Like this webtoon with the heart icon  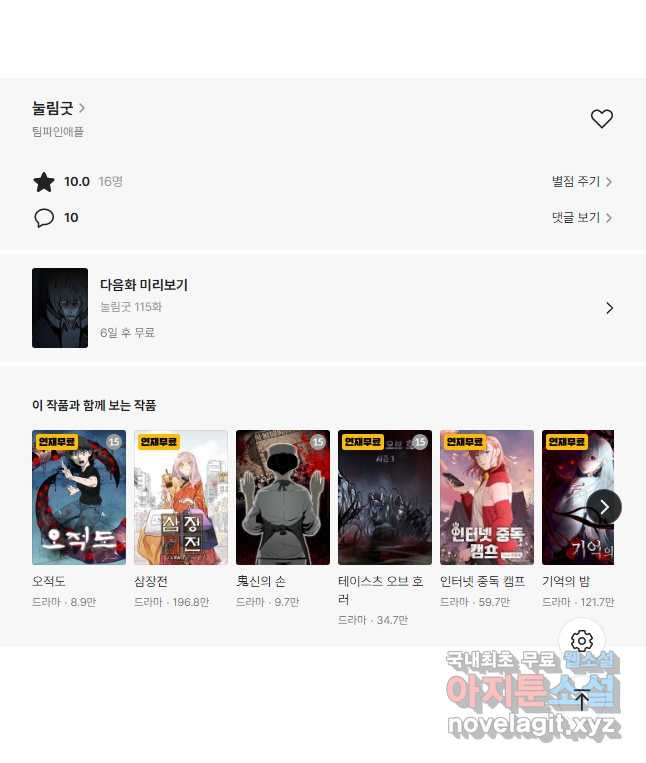pos(601,119)
